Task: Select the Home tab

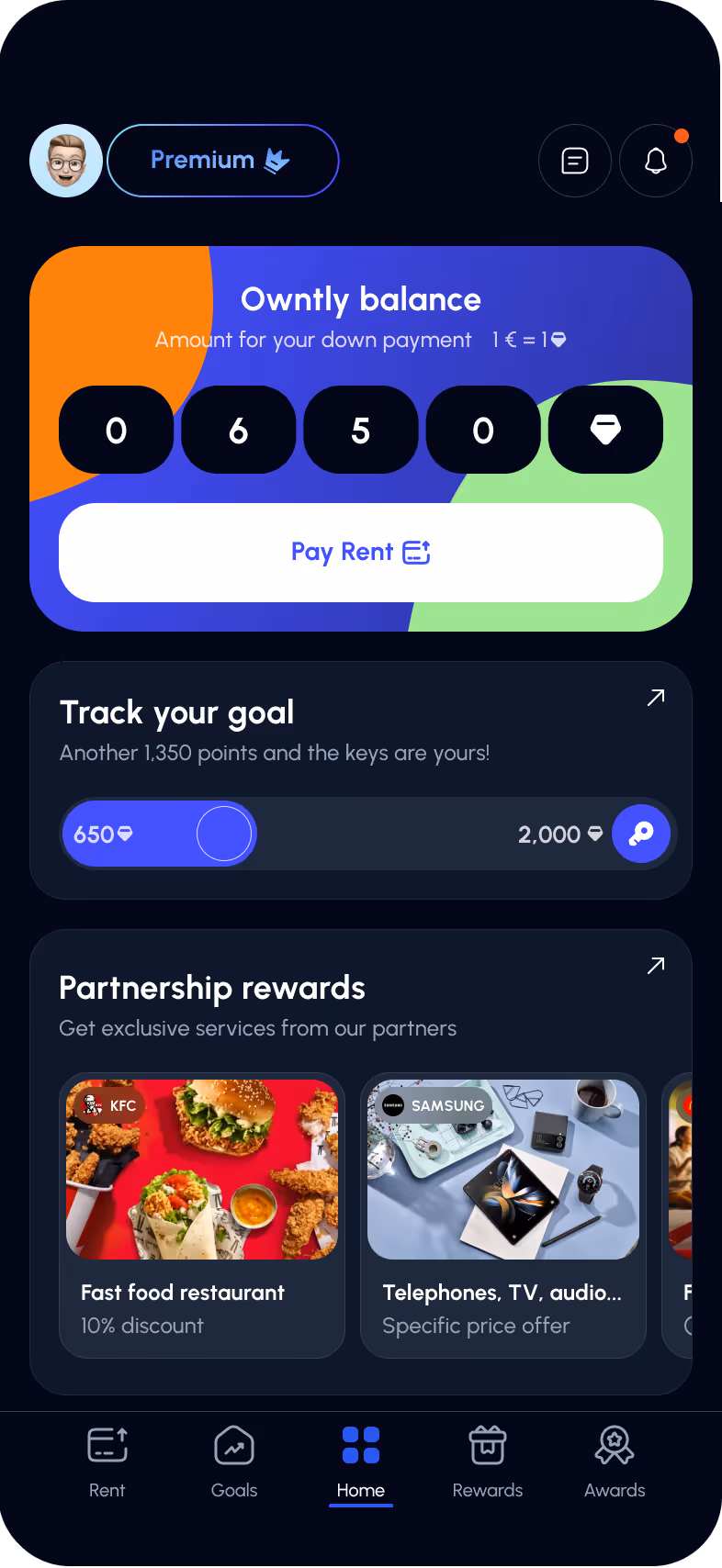Action: (361, 1462)
